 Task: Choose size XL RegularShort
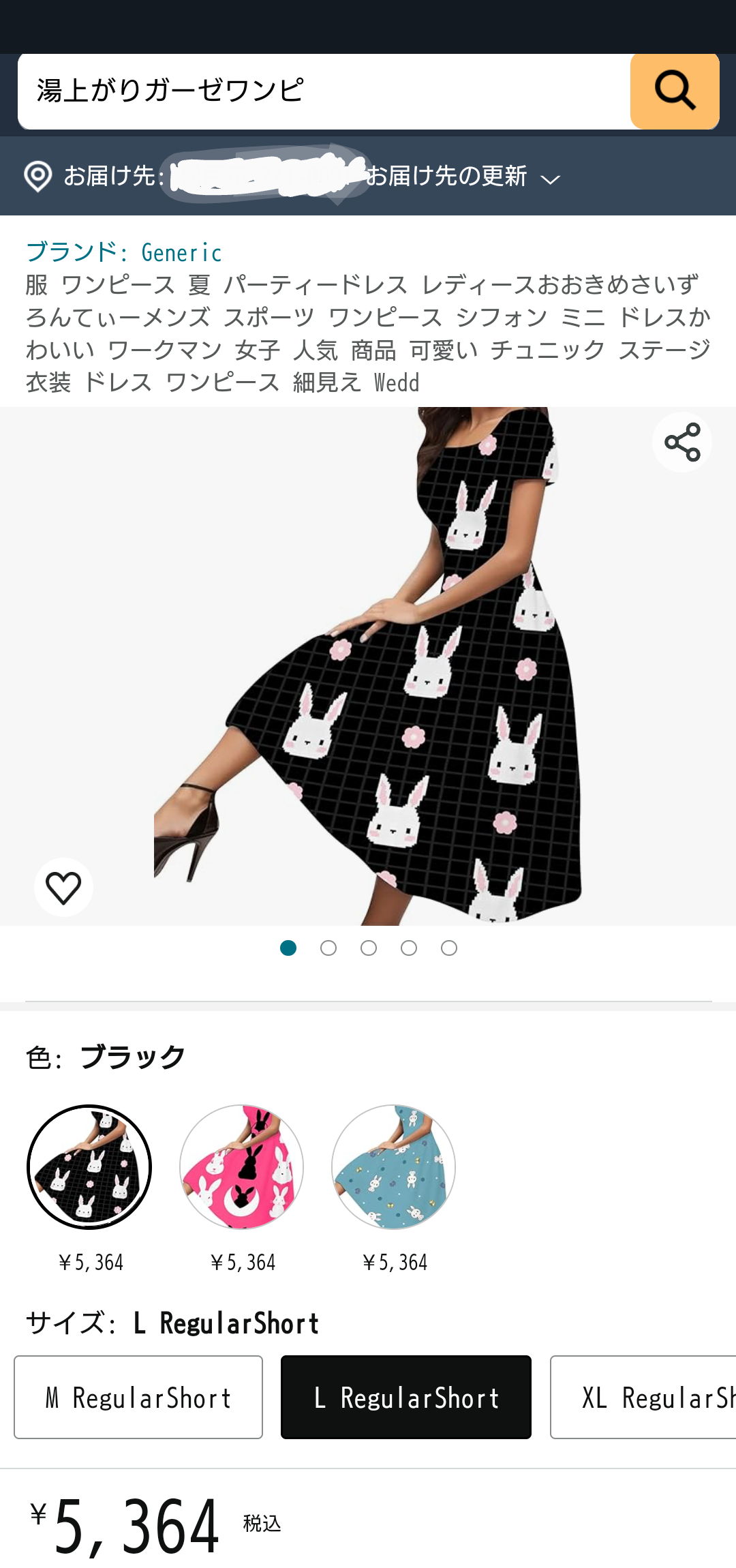pyautogui.click(x=644, y=1398)
